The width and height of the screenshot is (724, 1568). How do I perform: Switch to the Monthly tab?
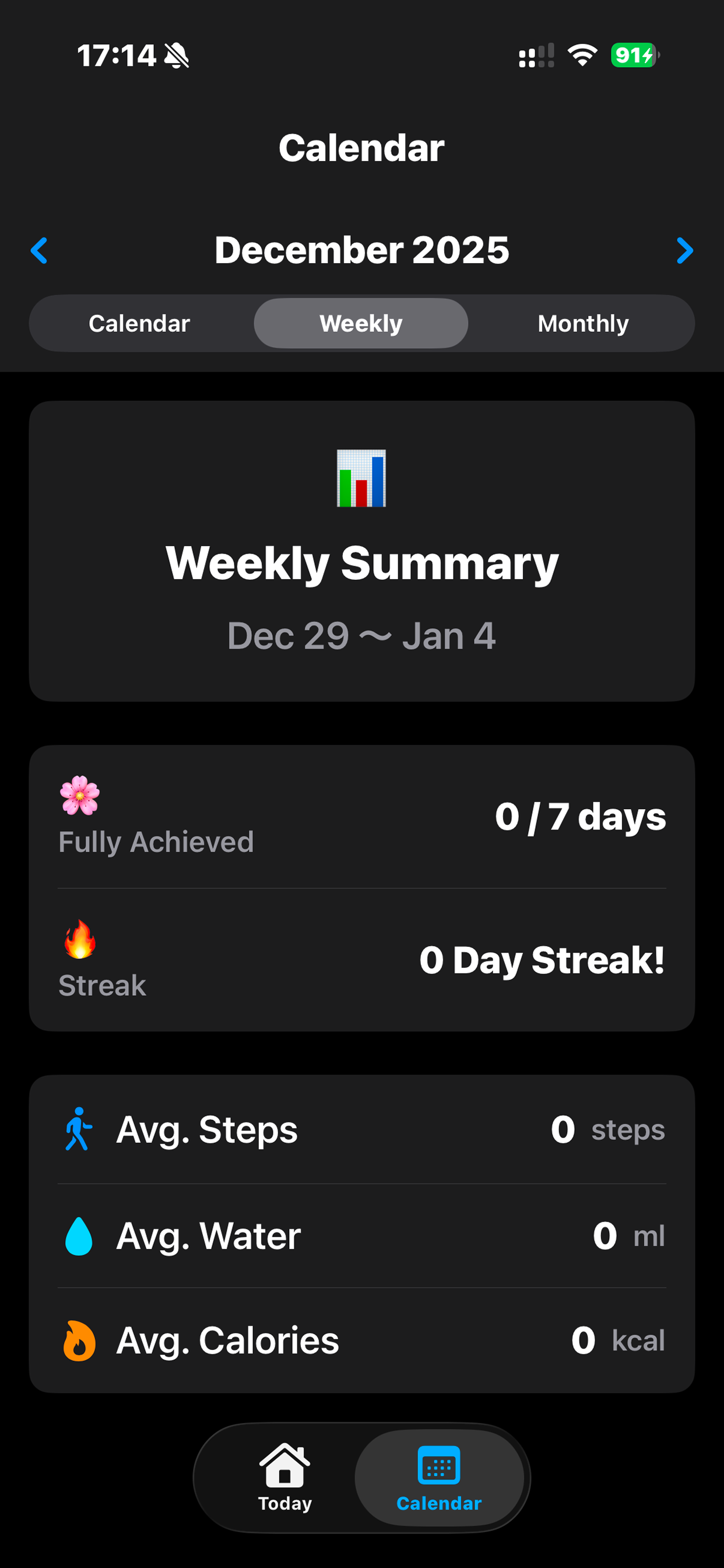[583, 323]
